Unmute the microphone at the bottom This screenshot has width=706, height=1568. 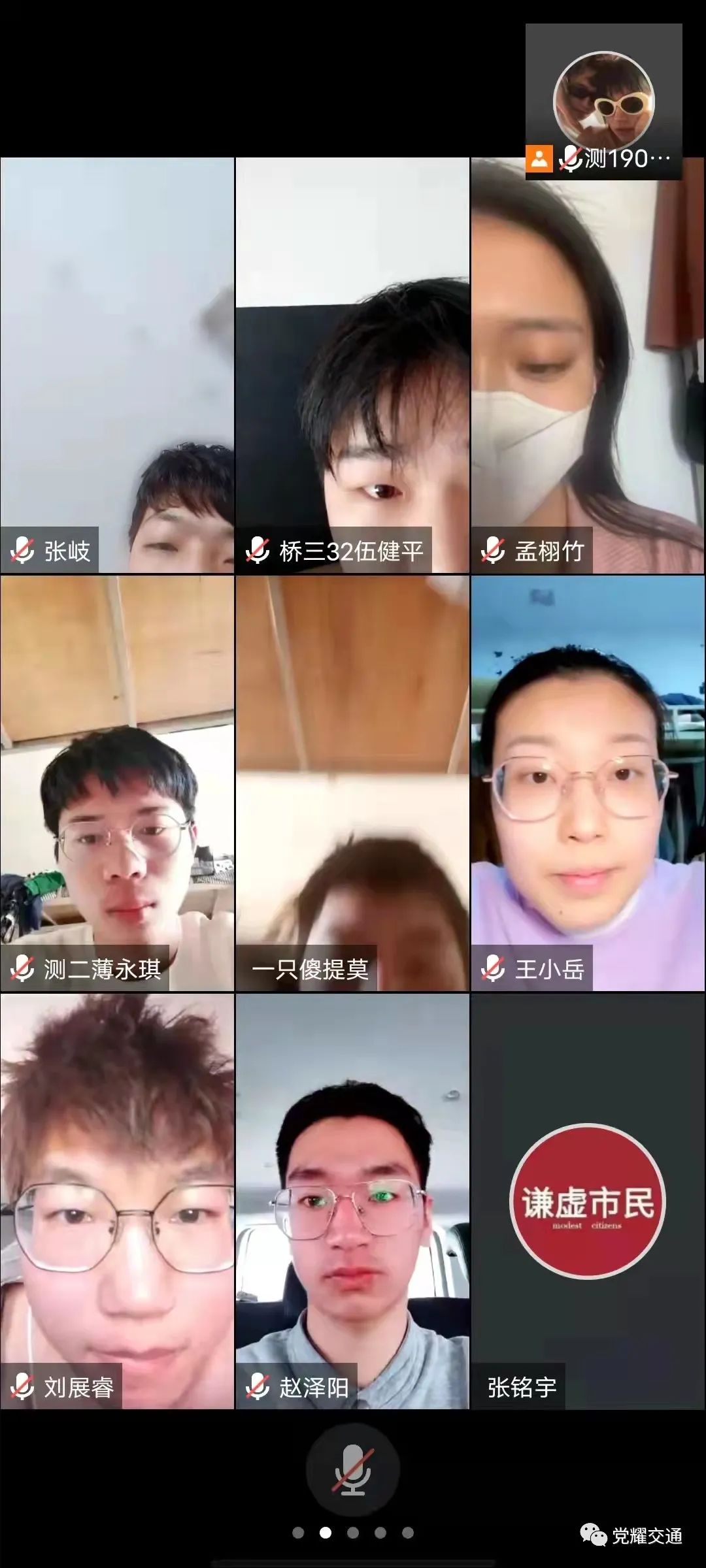pos(352,1470)
